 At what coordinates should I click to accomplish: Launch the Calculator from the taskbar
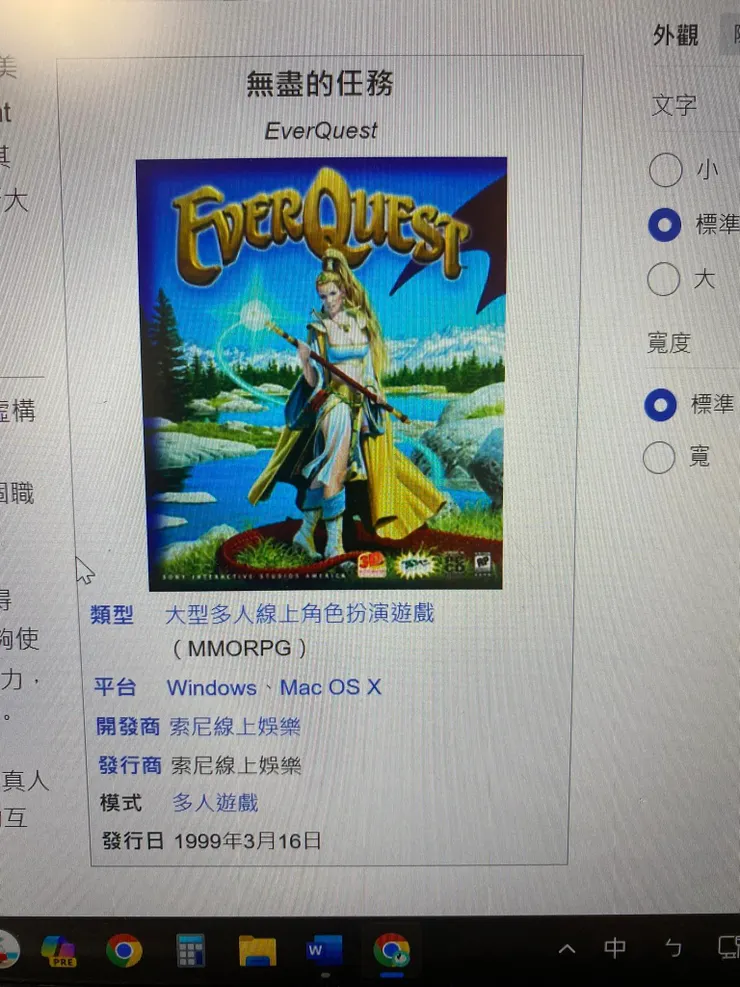click(190, 949)
